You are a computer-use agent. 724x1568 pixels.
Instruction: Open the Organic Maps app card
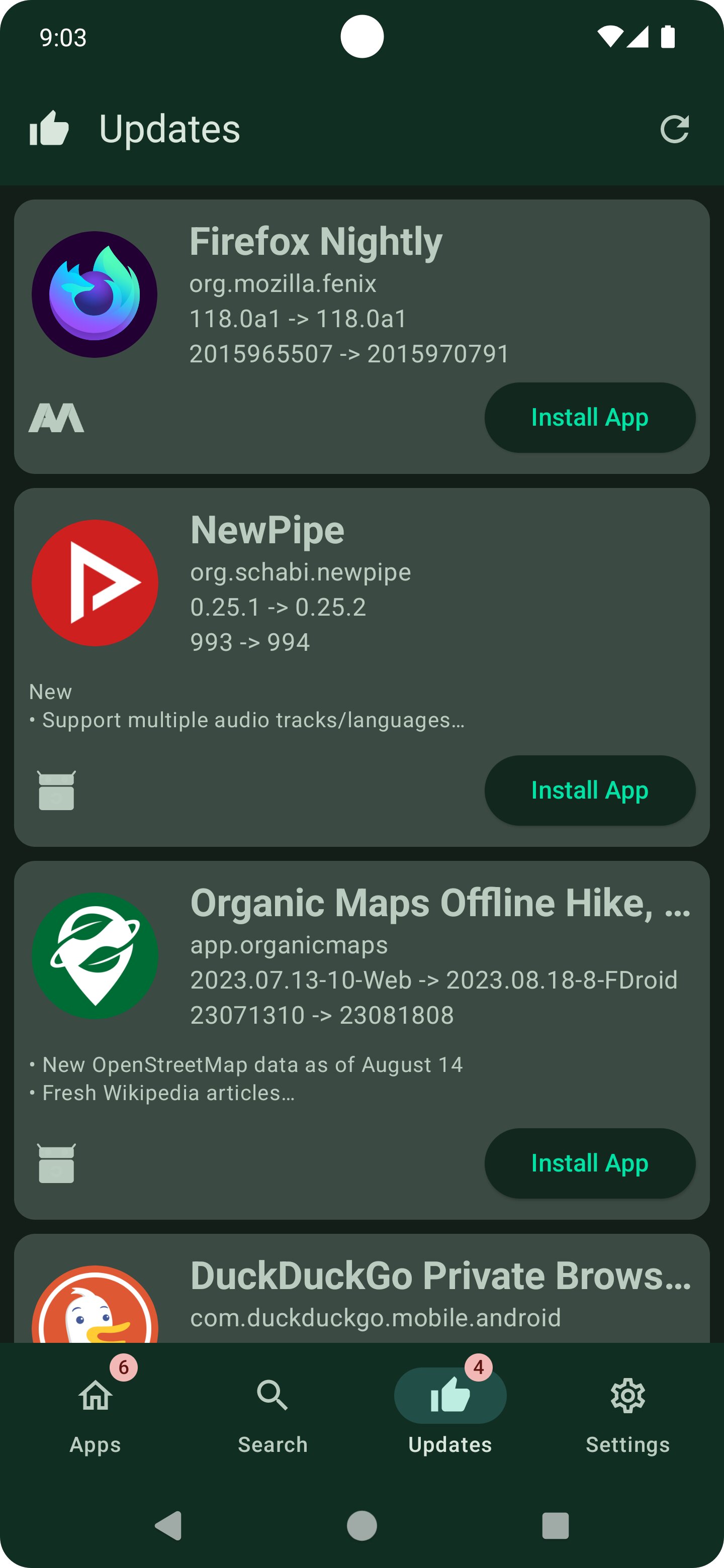[x=361, y=1040]
